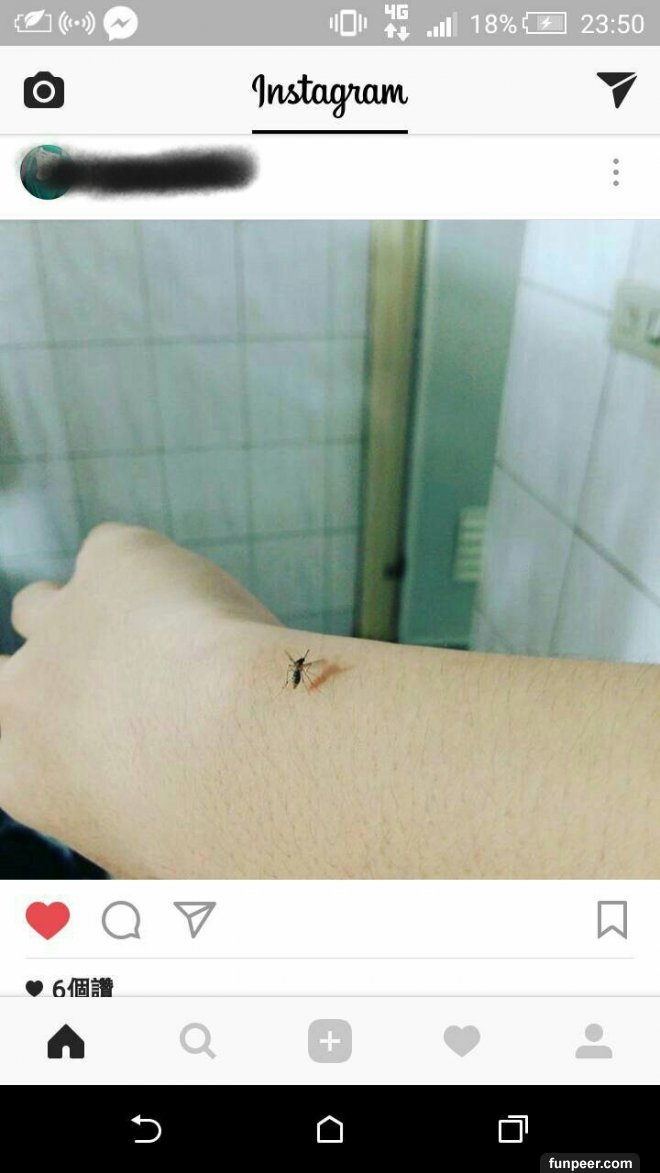
Task: Tap the system back button
Action: (146, 1129)
